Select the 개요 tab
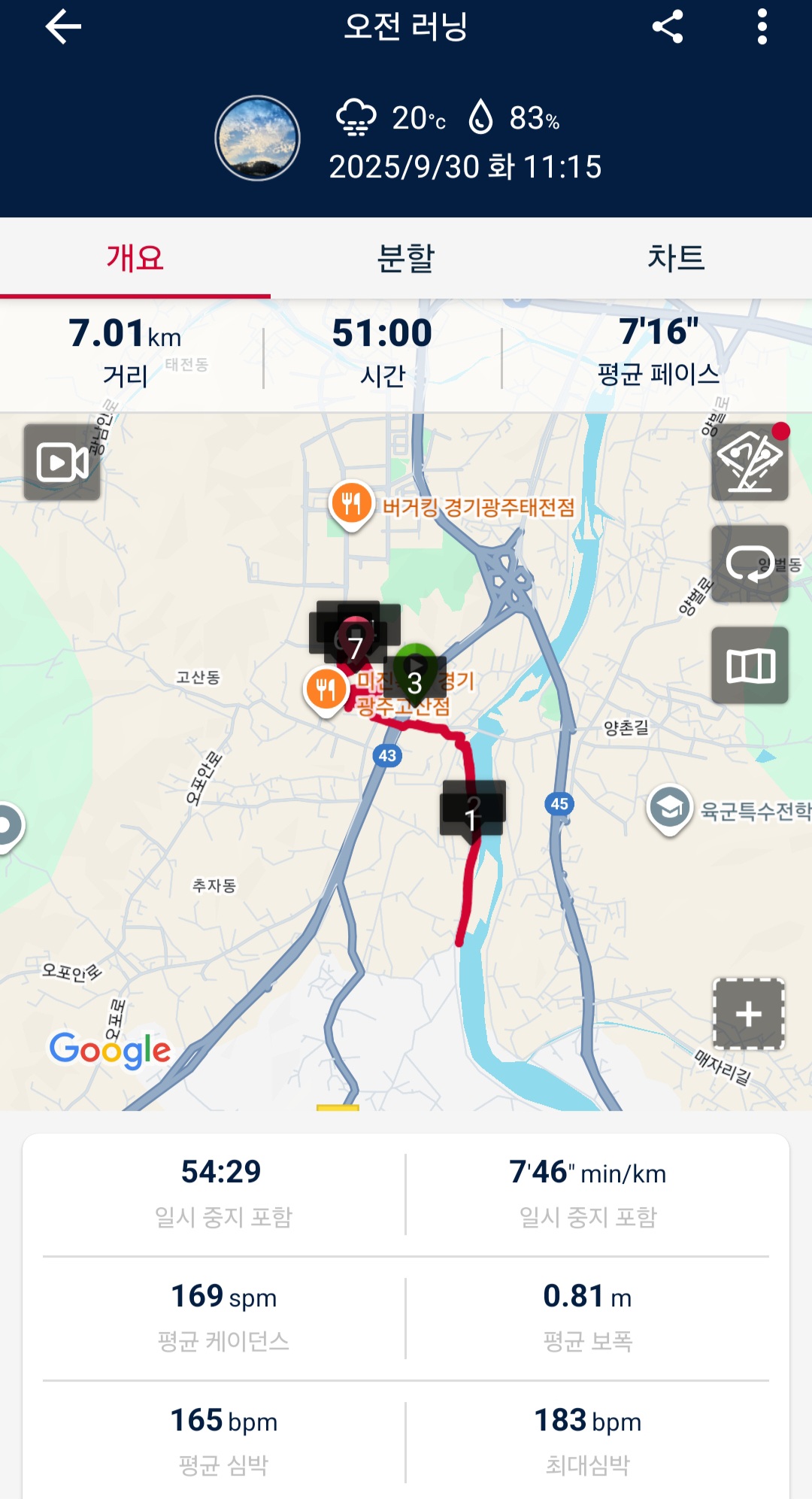The image size is (812, 1499). 135,258
